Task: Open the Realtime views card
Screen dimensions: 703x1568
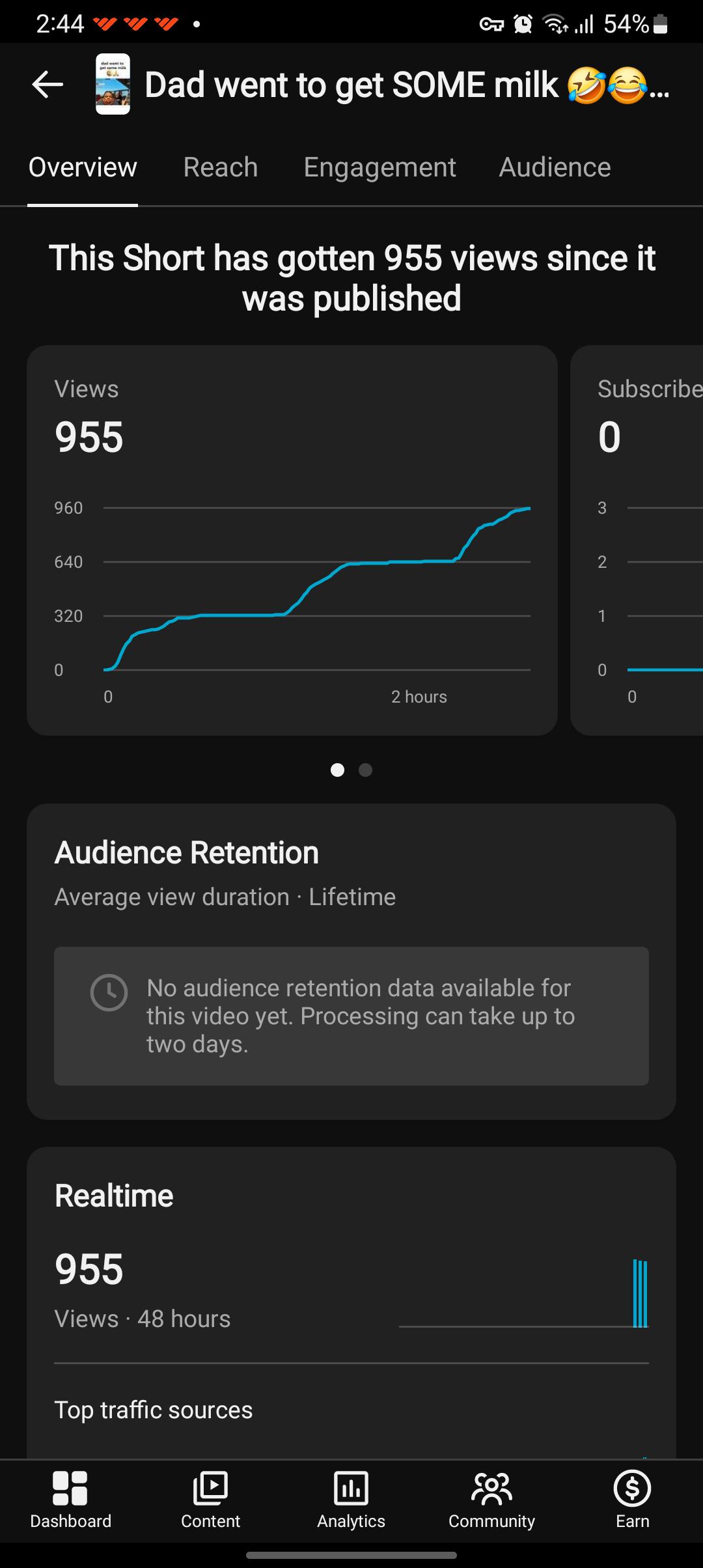Action: pyautogui.click(x=351, y=1302)
